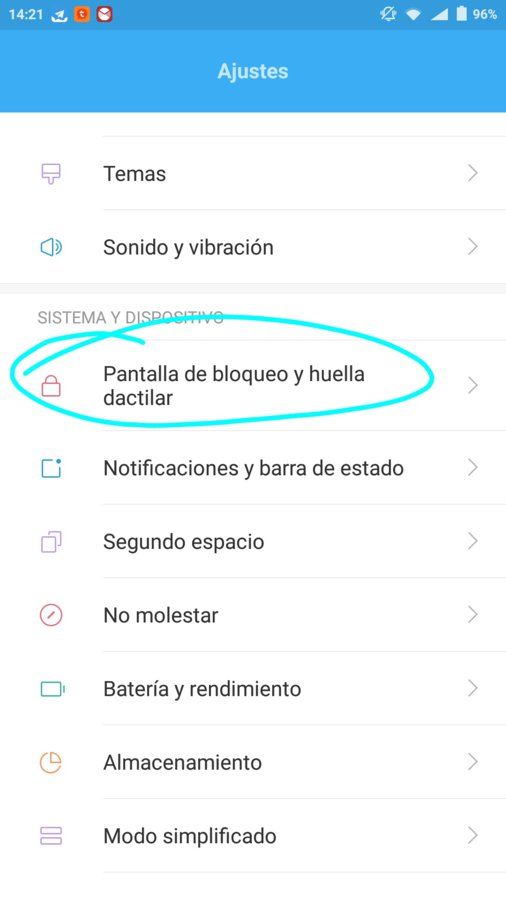Viewport: 506px width, 900px height.
Task: Open Batería y rendimiento
Action: point(253,688)
